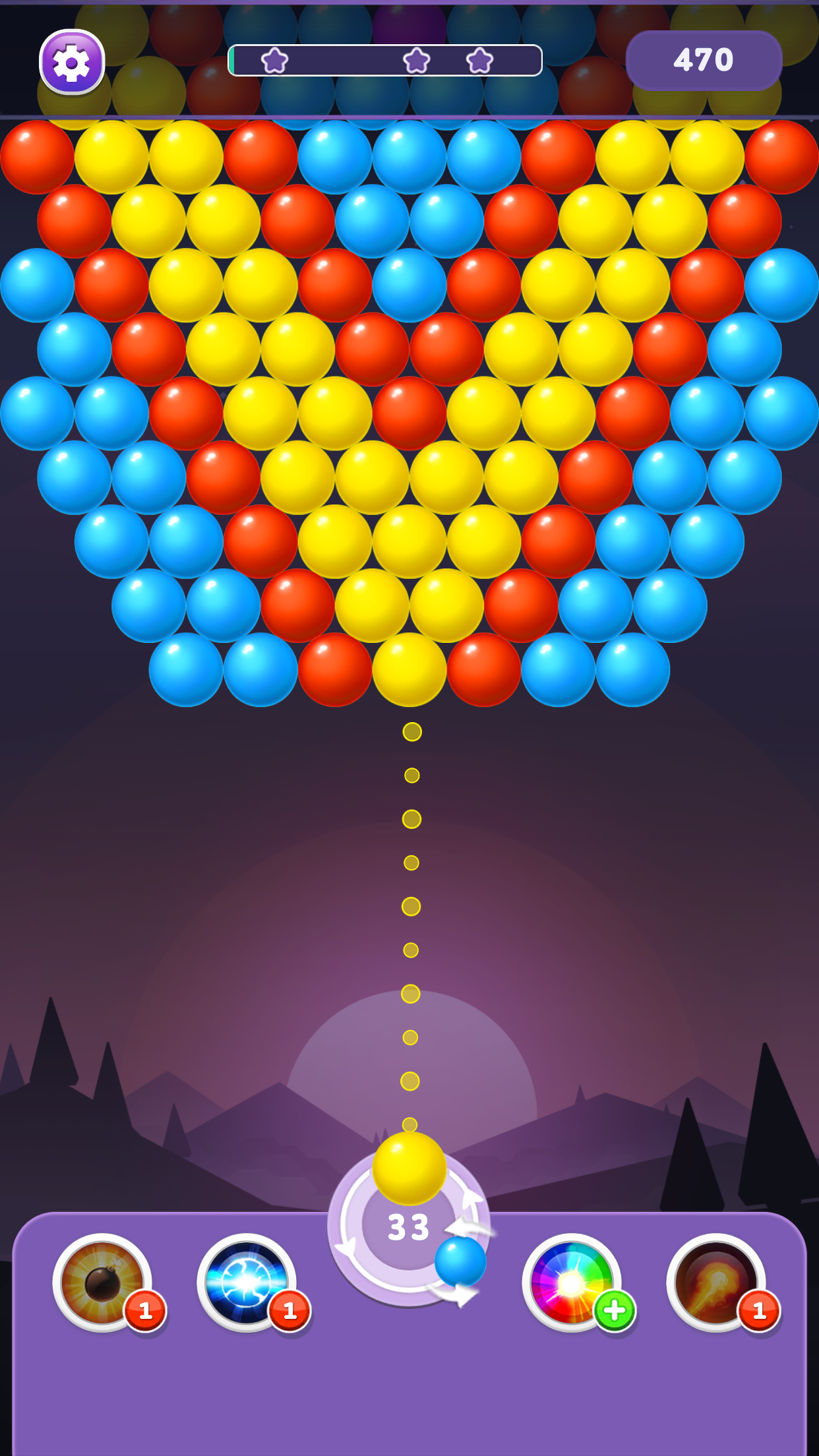
Task: Shoot at the bottom yellow bubble
Action: pos(409,670)
